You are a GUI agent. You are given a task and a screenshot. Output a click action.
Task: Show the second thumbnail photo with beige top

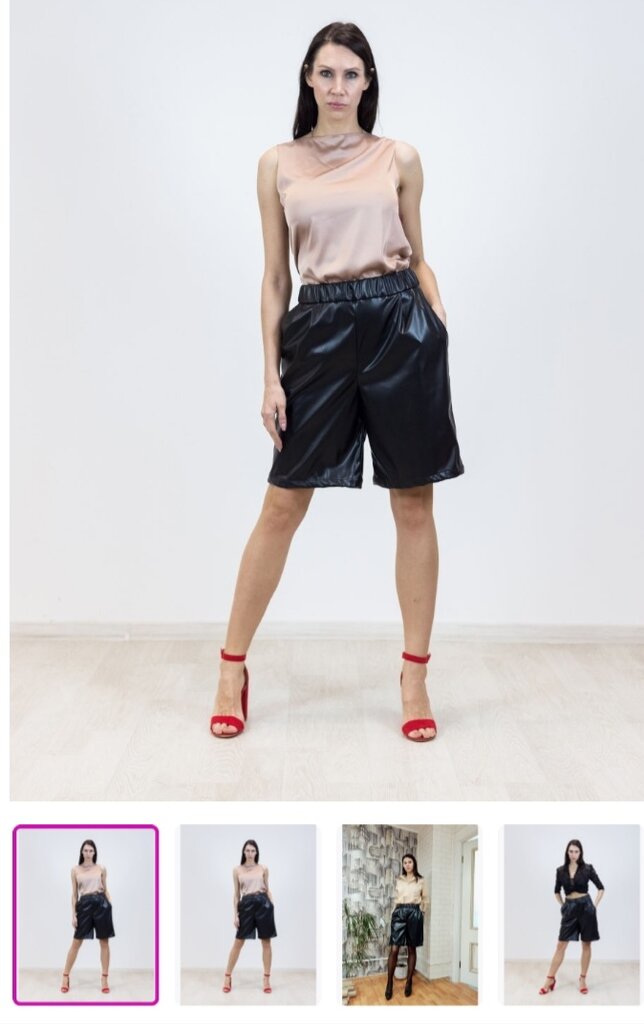pyautogui.click(x=248, y=914)
